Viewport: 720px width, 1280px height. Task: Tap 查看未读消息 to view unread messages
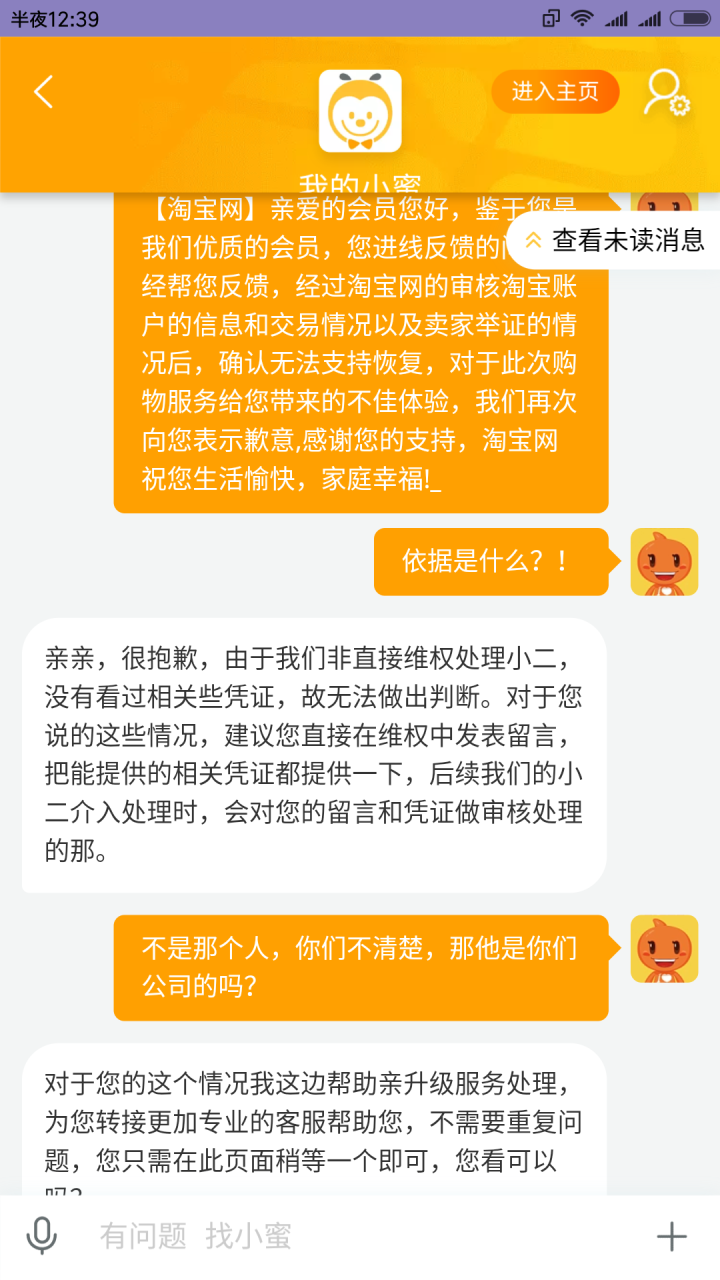coord(616,240)
